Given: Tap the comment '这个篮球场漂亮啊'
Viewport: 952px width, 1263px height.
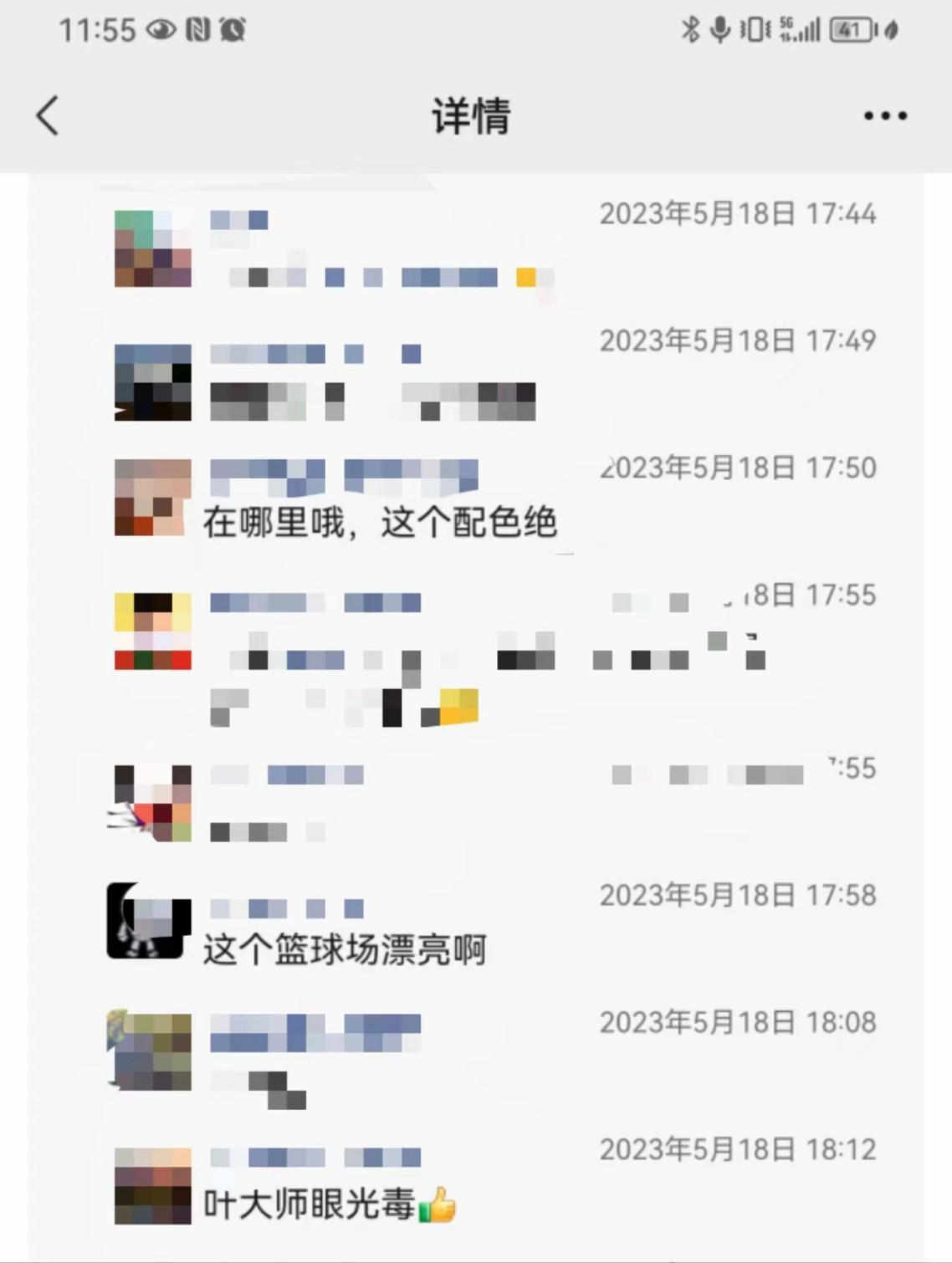Looking at the screenshot, I should [x=345, y=951].
